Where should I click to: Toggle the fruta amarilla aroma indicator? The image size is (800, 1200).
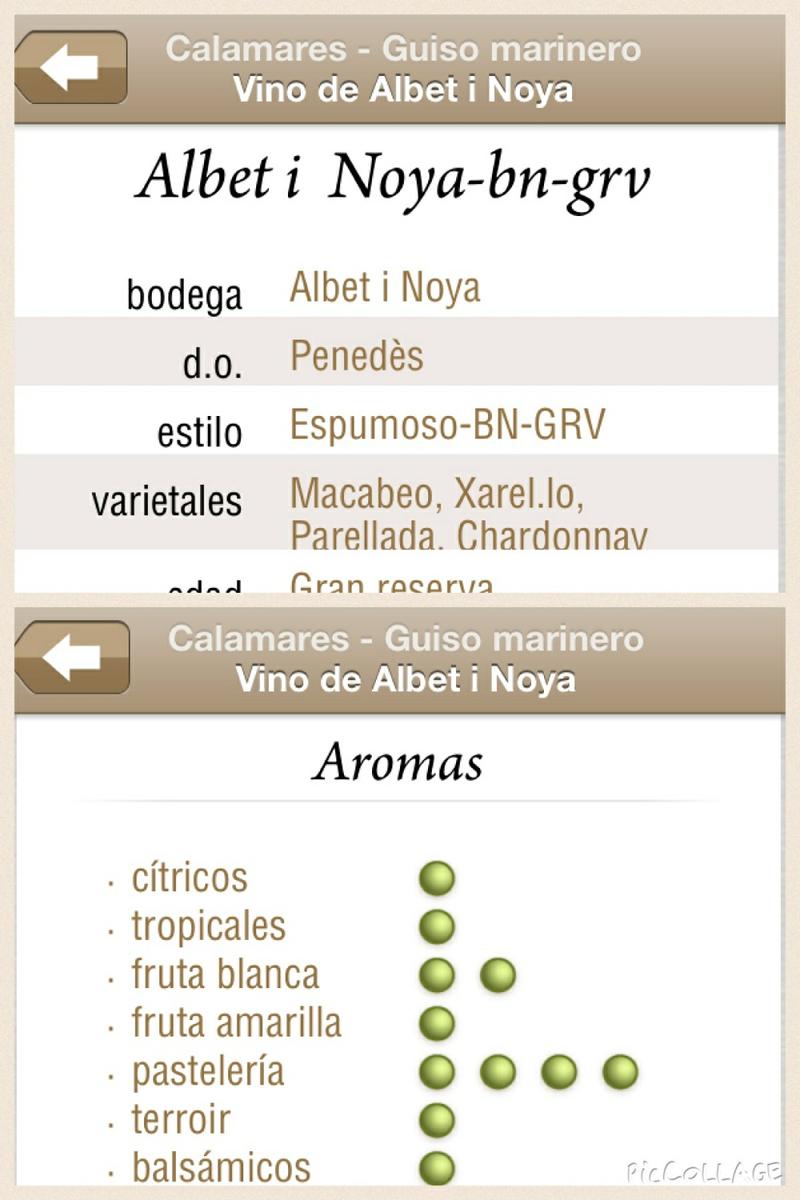coord(438,1022)
